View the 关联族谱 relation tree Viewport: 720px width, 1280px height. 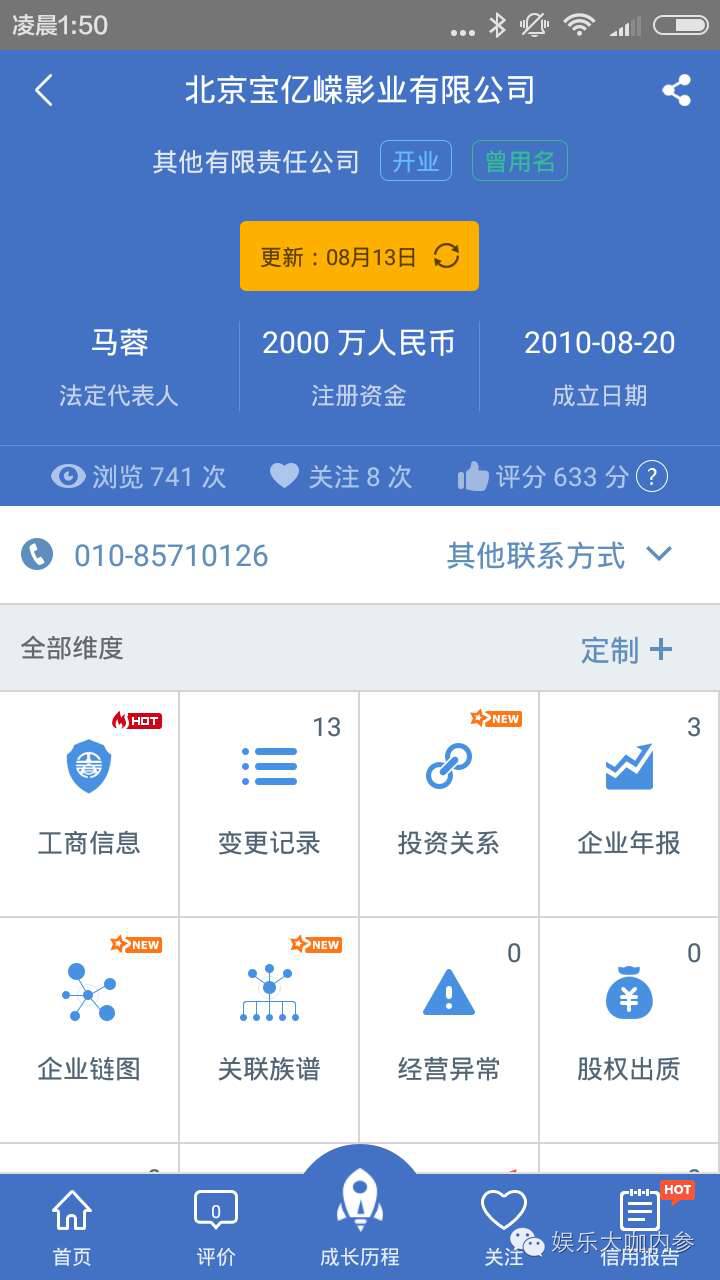coord(269,1029)
